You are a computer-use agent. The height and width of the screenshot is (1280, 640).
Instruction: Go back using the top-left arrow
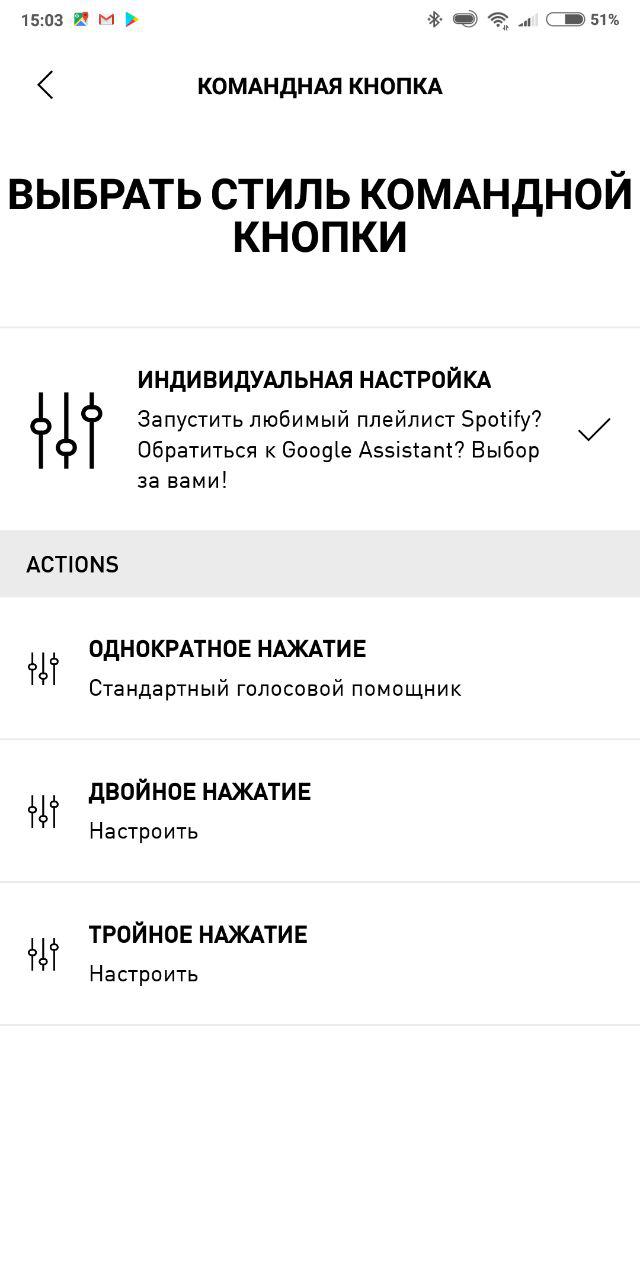(45, 86)
